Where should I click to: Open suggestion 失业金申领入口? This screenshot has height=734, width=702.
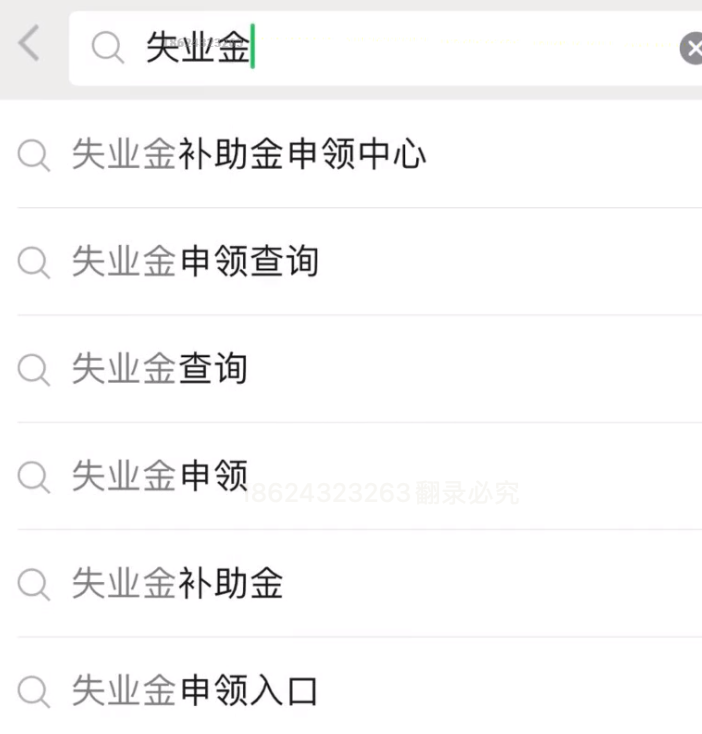click(x=195, y=690)
